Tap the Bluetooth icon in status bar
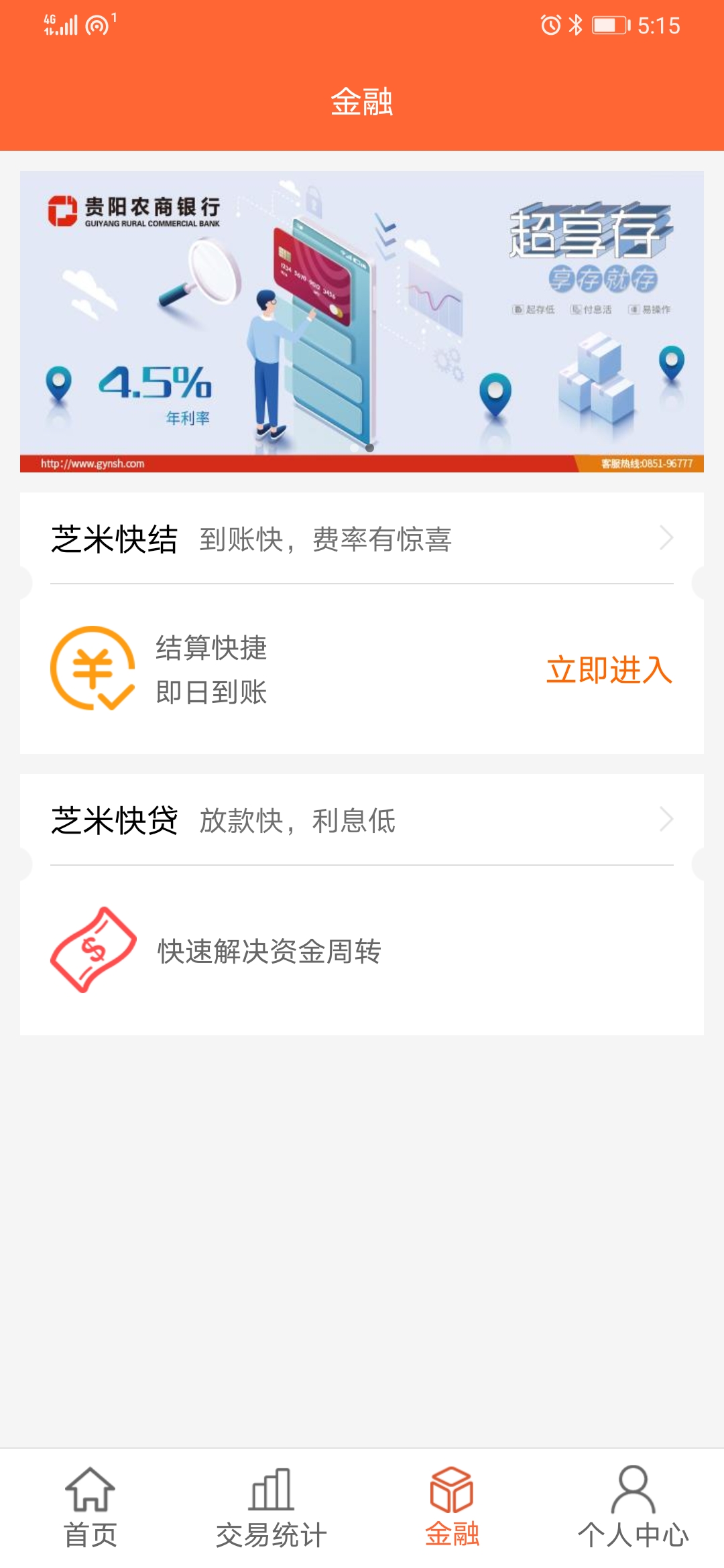Image resolution: width=724 pixels, height=1568 pixels. coord(575,23)
